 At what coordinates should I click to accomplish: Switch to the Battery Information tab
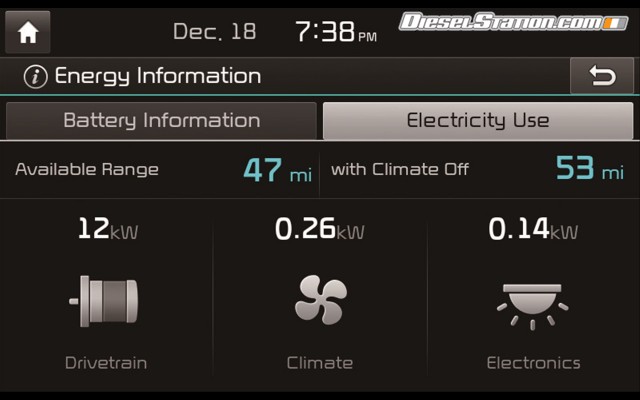coord(161,121)
